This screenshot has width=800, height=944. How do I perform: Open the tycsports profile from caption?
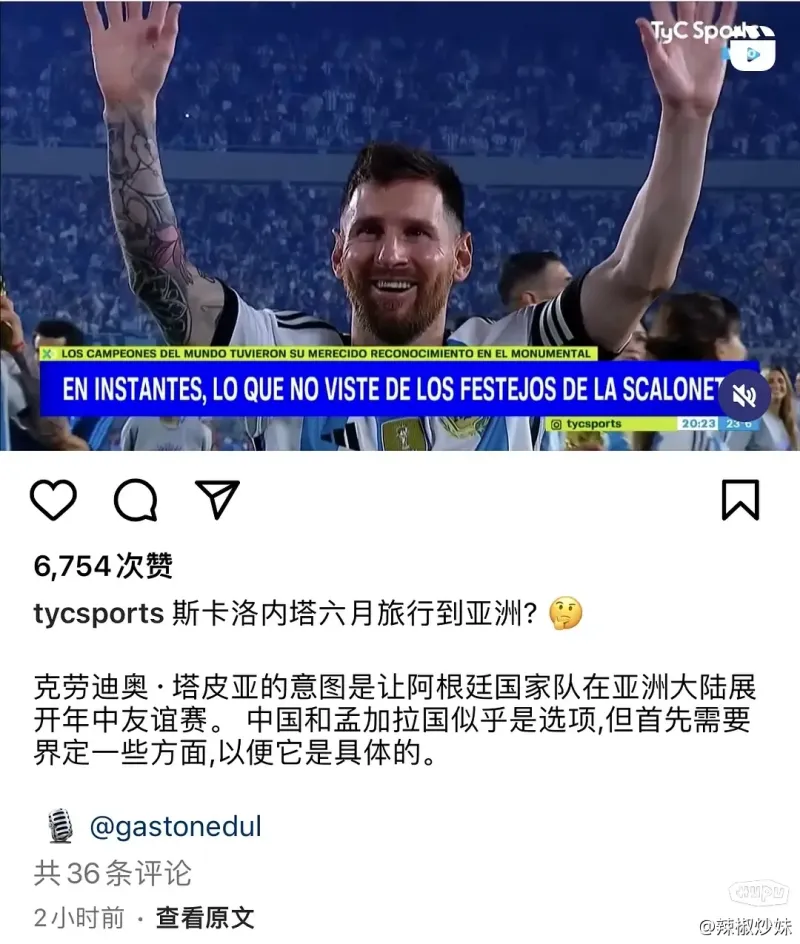98,614
